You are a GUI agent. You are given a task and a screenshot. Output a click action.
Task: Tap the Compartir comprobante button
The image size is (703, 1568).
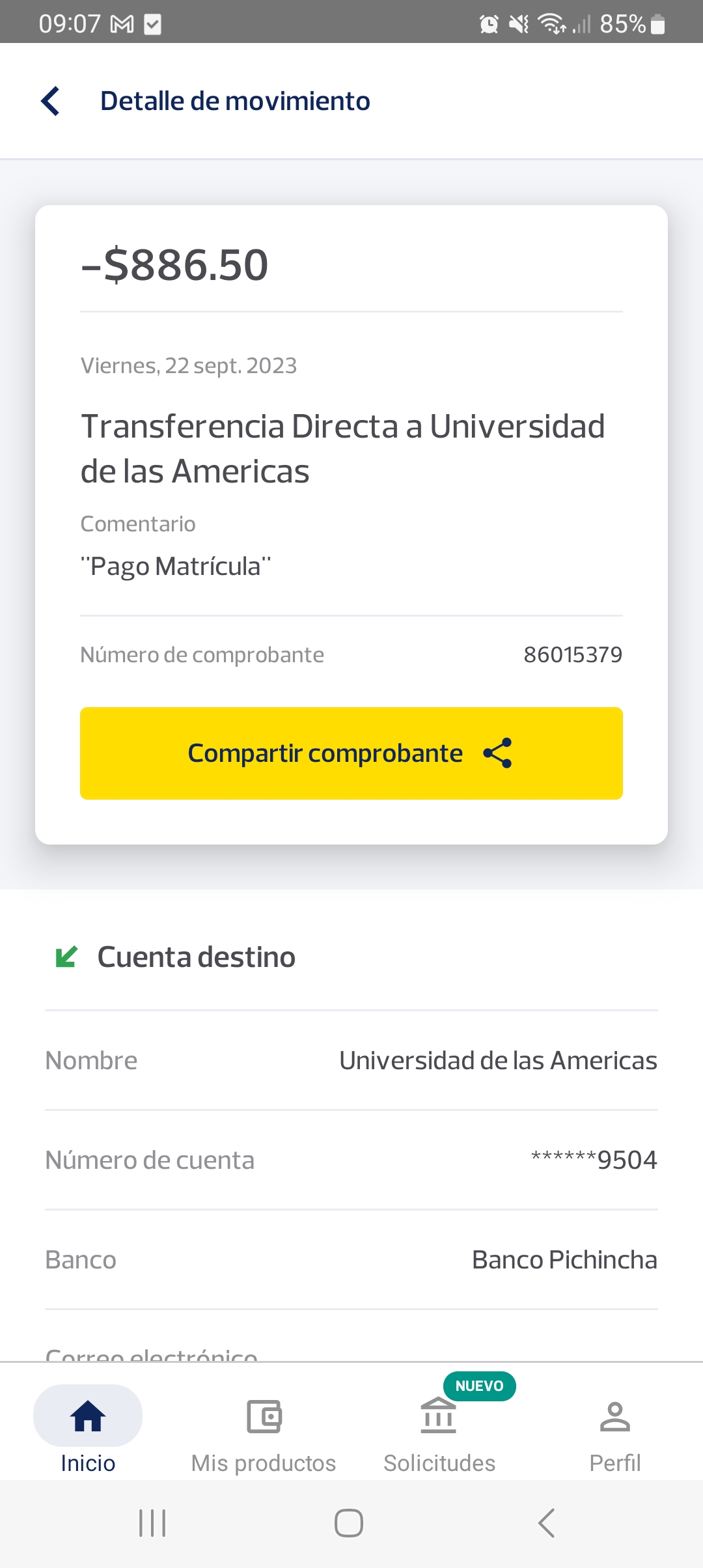pyautogui.click(x=351, y=753)
